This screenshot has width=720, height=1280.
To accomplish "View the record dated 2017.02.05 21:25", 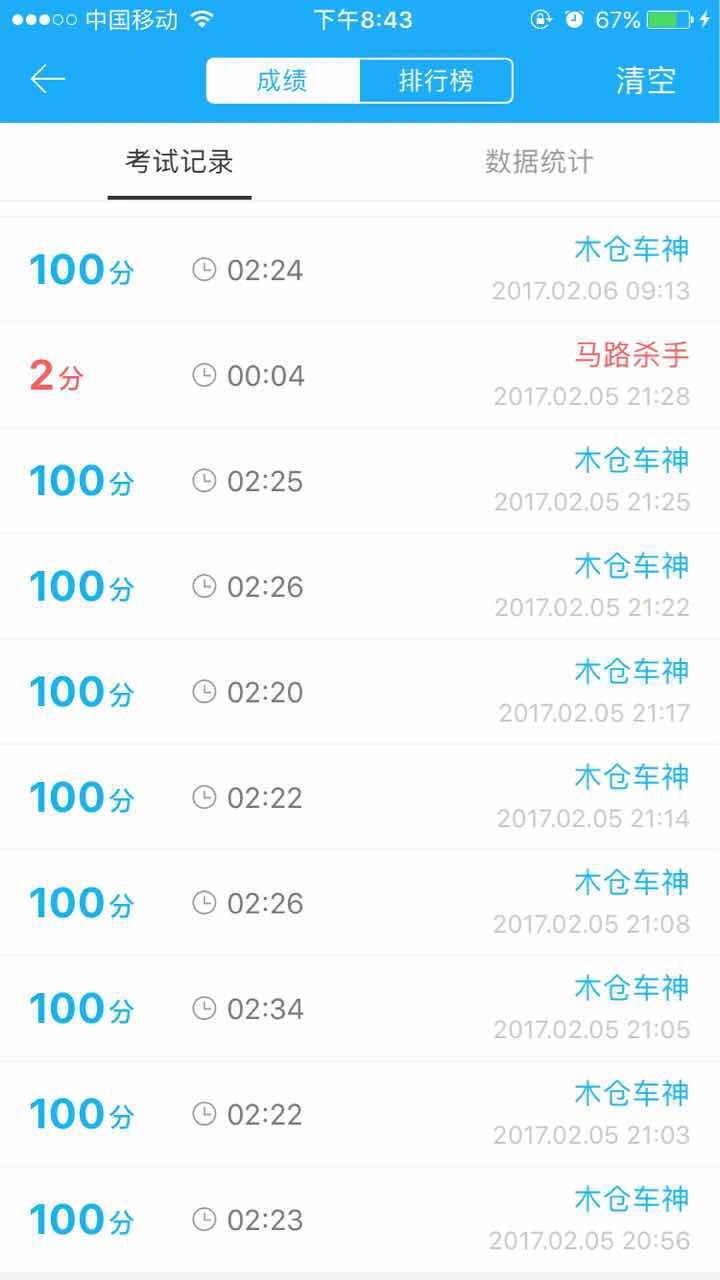I will point(360,481).
